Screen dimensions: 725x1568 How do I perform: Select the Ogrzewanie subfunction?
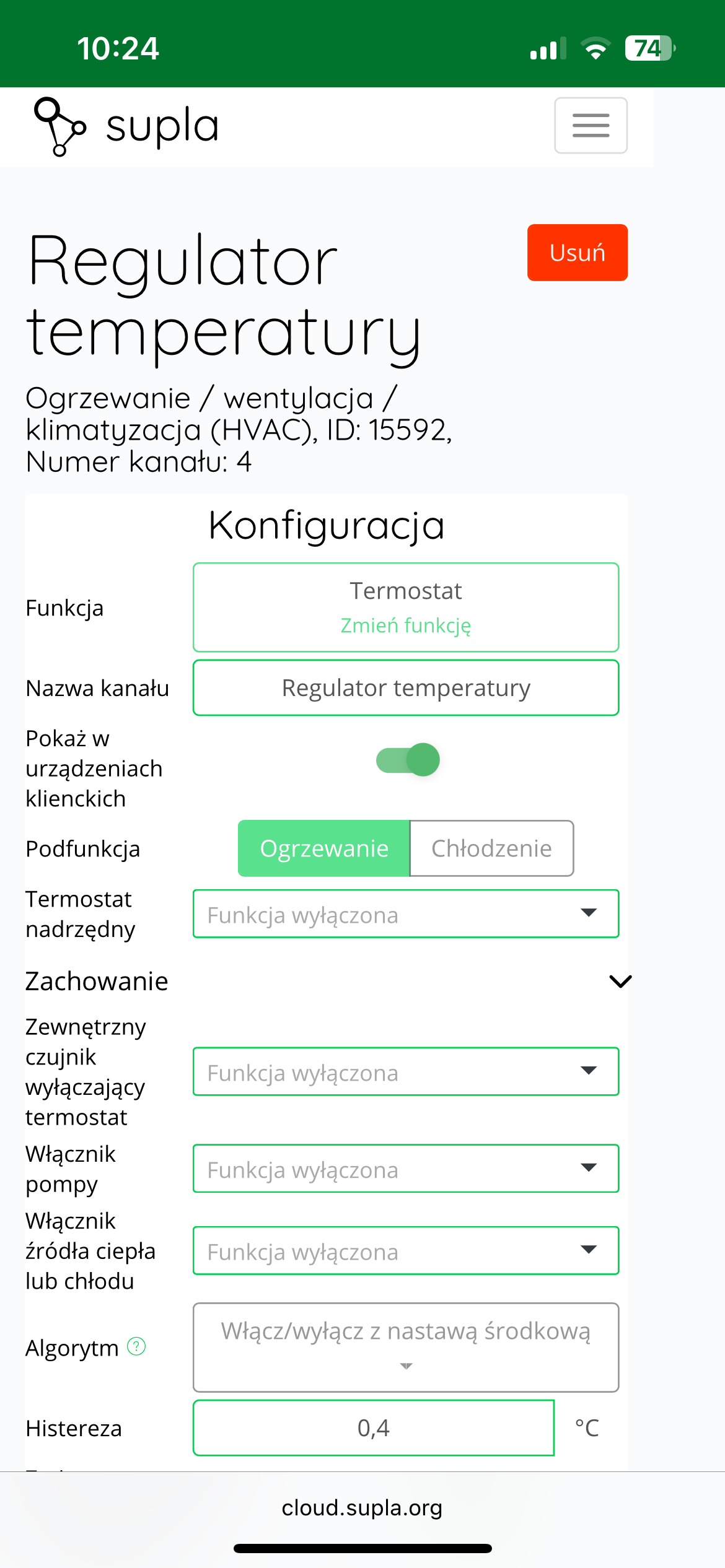[324, 848]
